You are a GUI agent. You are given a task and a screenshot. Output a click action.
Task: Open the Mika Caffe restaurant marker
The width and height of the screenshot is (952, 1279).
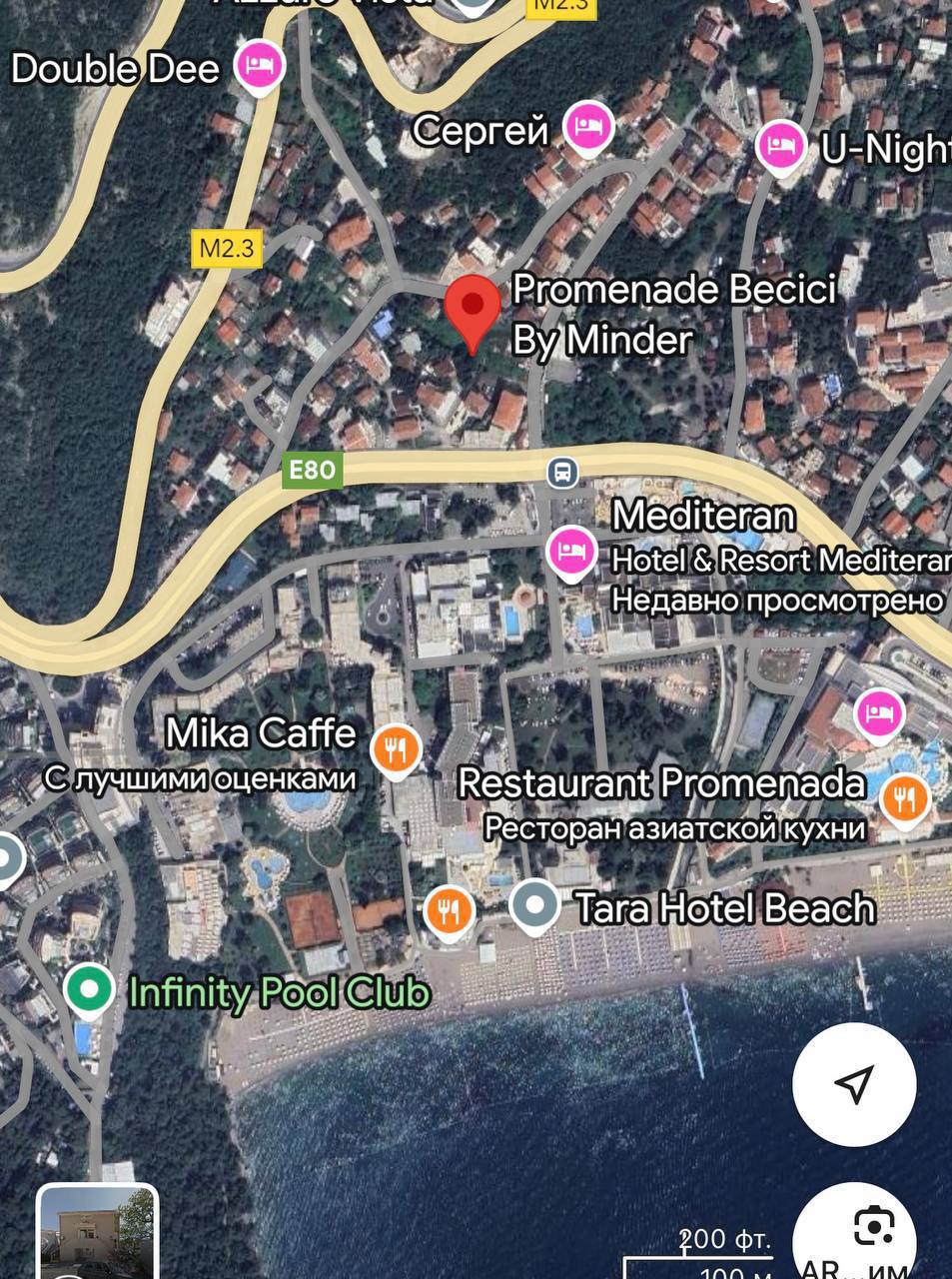[396, 747]
